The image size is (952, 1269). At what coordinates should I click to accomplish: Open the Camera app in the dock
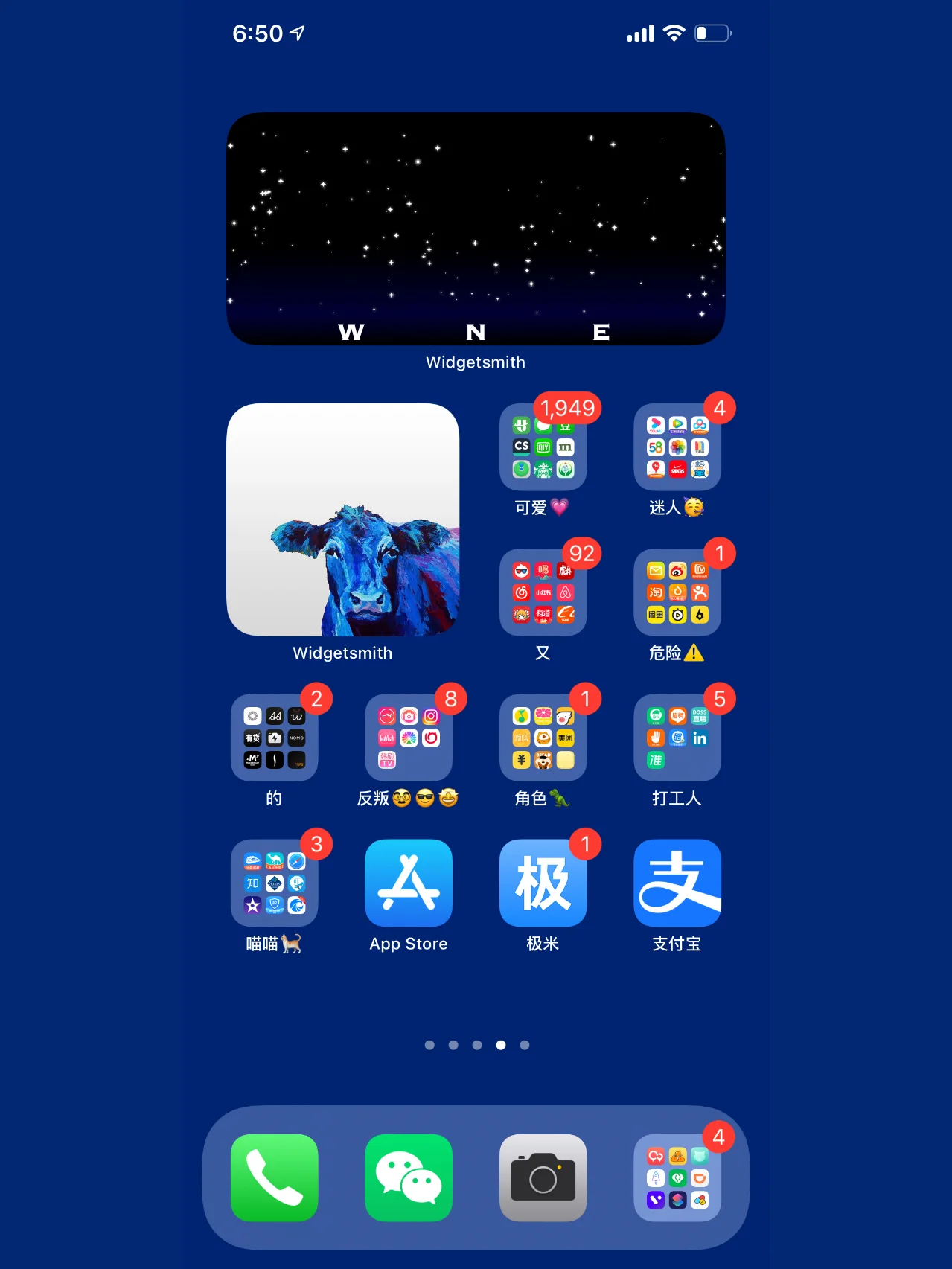pos(543,1177)
